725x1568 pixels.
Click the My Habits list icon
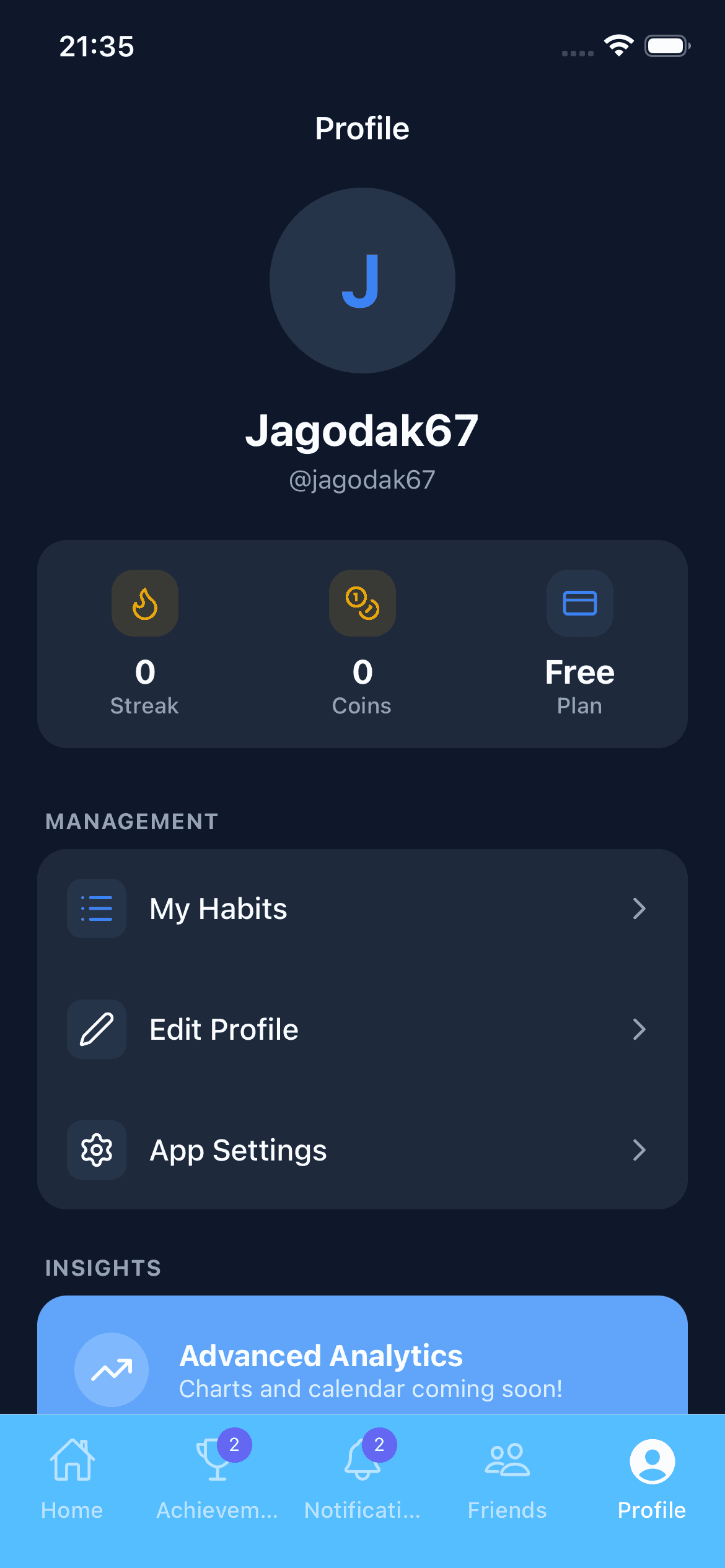[96, 908]
